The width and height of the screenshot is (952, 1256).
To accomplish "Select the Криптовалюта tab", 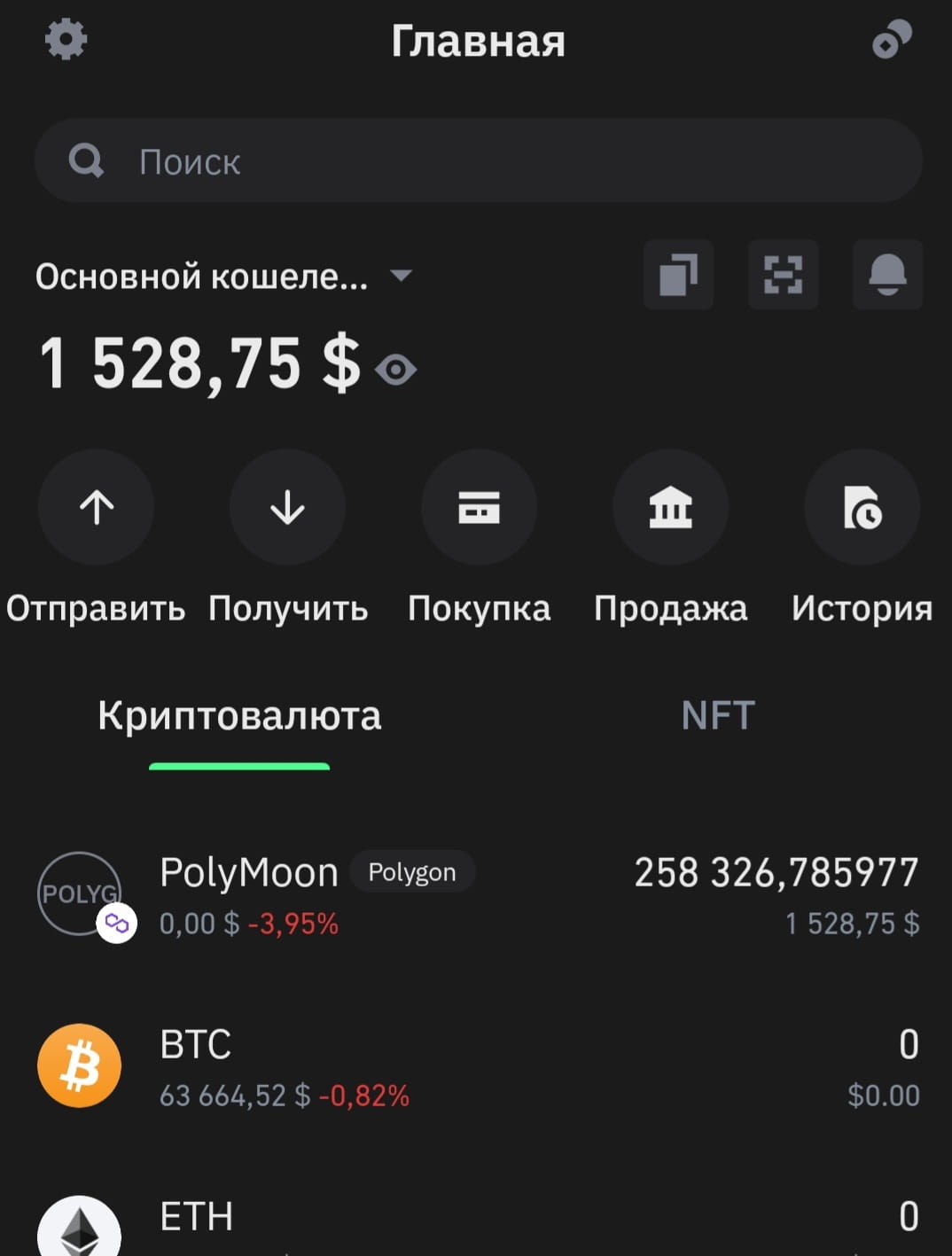I will [x=239, y=715].
